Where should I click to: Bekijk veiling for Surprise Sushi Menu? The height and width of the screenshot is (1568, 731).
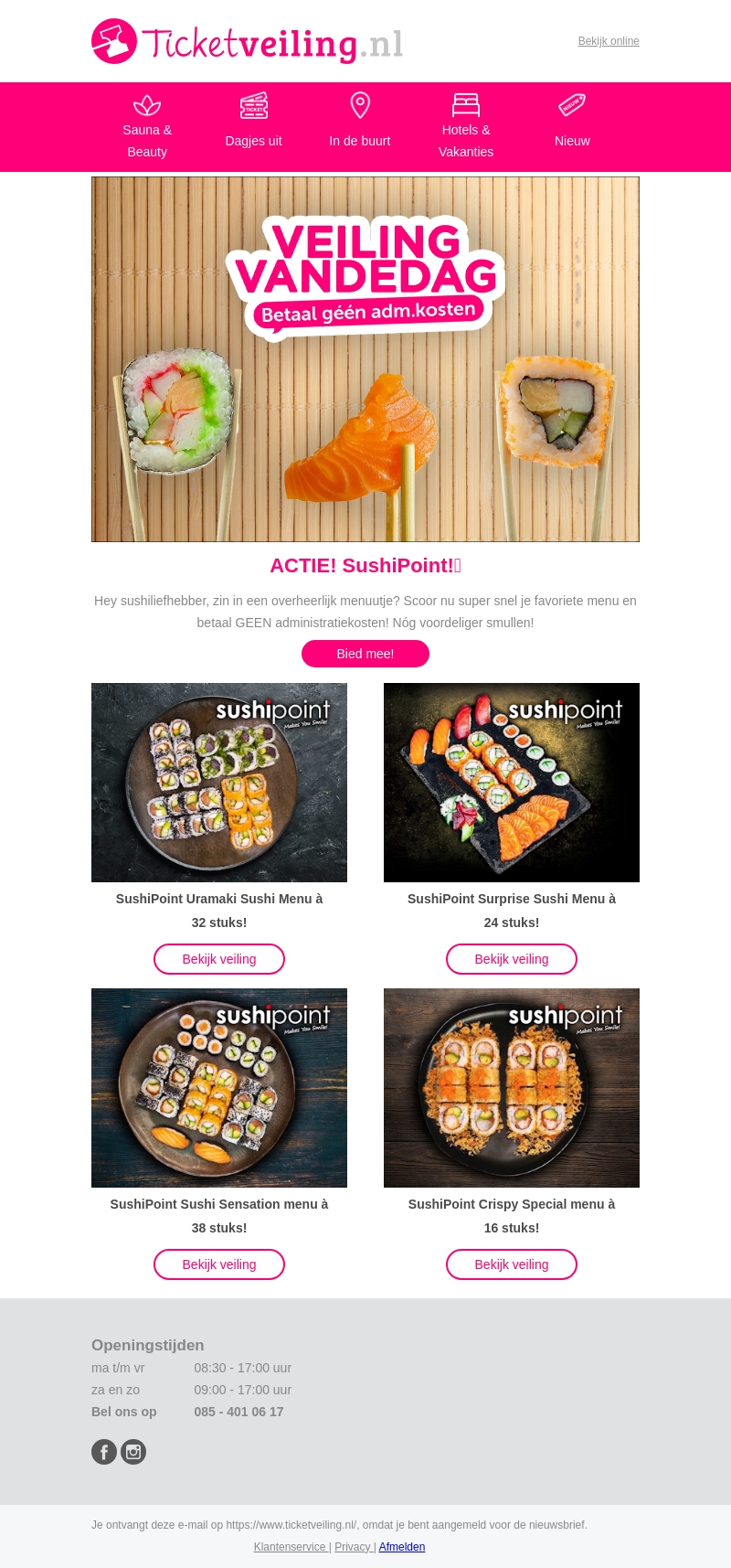[512, 959]
